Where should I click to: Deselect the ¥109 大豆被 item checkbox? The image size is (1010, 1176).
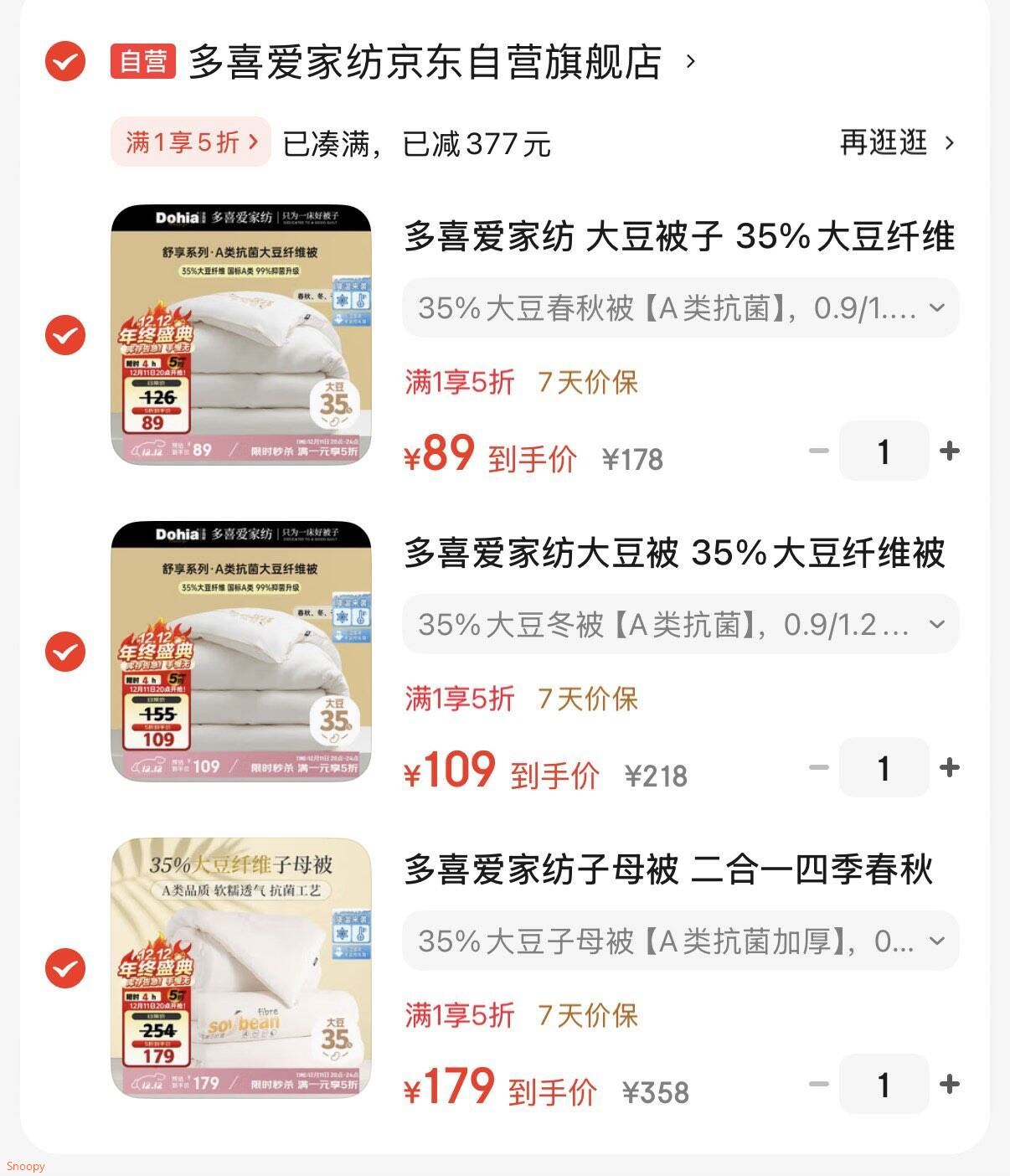pyautogui.click(x=65, y=652)
